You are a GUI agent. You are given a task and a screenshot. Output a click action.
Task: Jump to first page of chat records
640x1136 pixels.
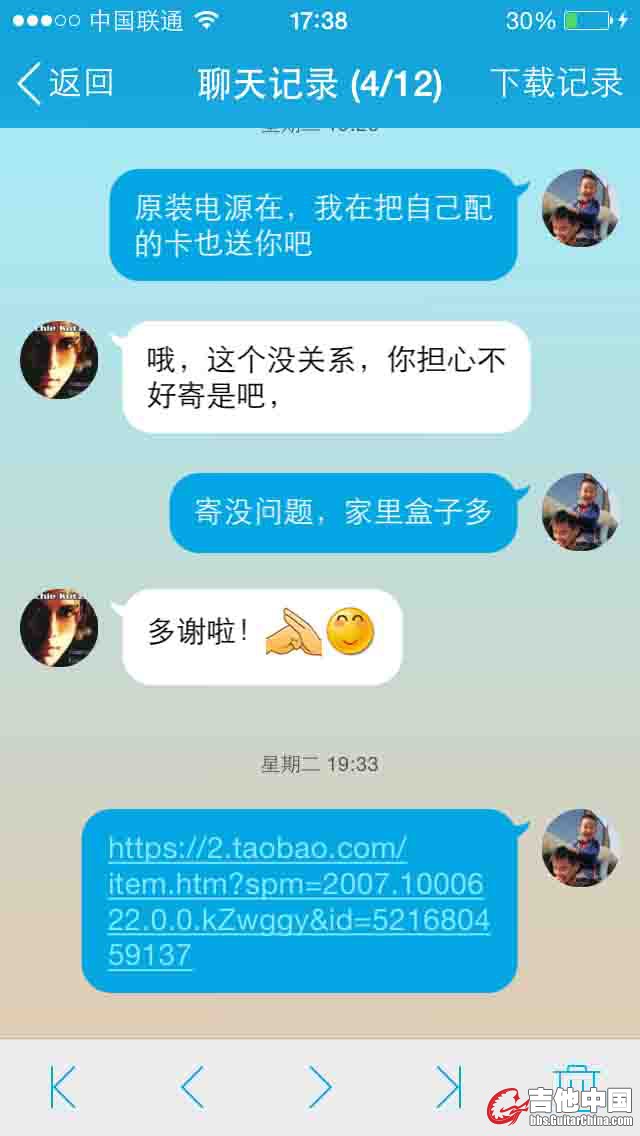pos(63,1087)
